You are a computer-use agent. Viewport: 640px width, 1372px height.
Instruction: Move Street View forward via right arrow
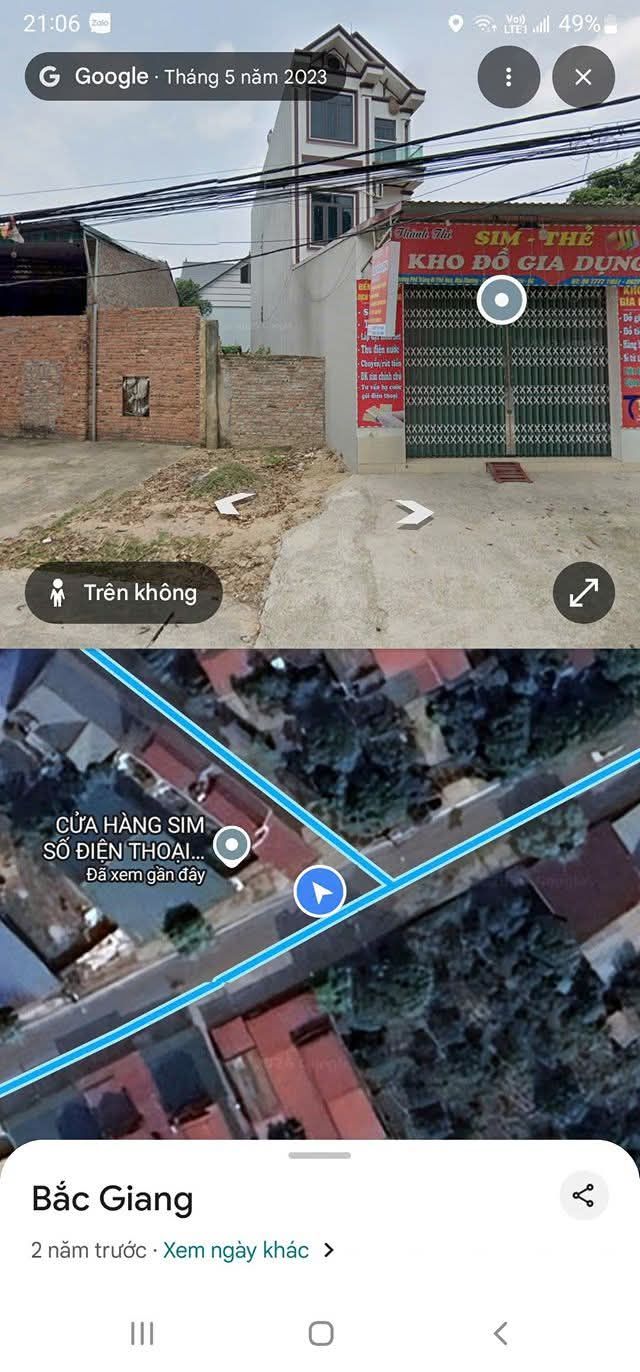[414, 514]
